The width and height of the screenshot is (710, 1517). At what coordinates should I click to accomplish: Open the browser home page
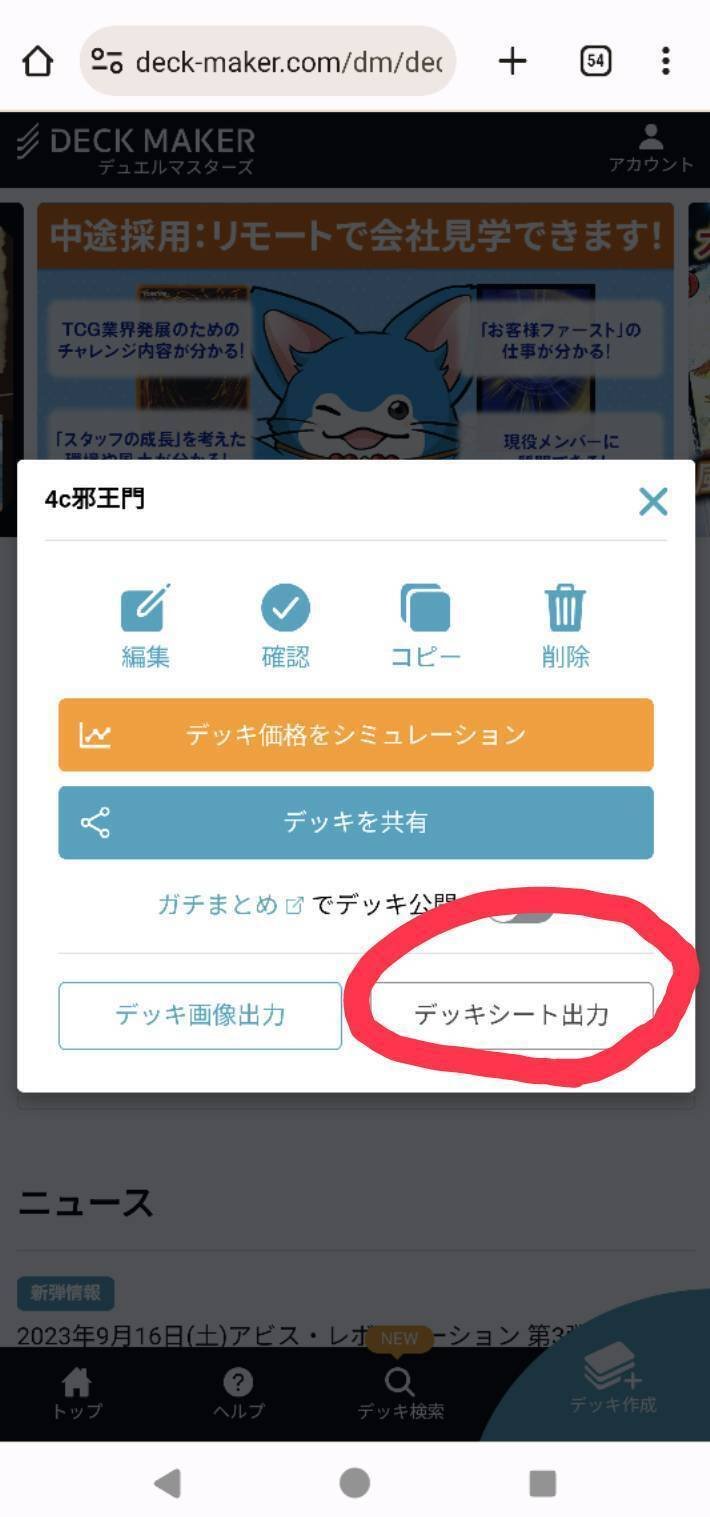coord(38,62)
